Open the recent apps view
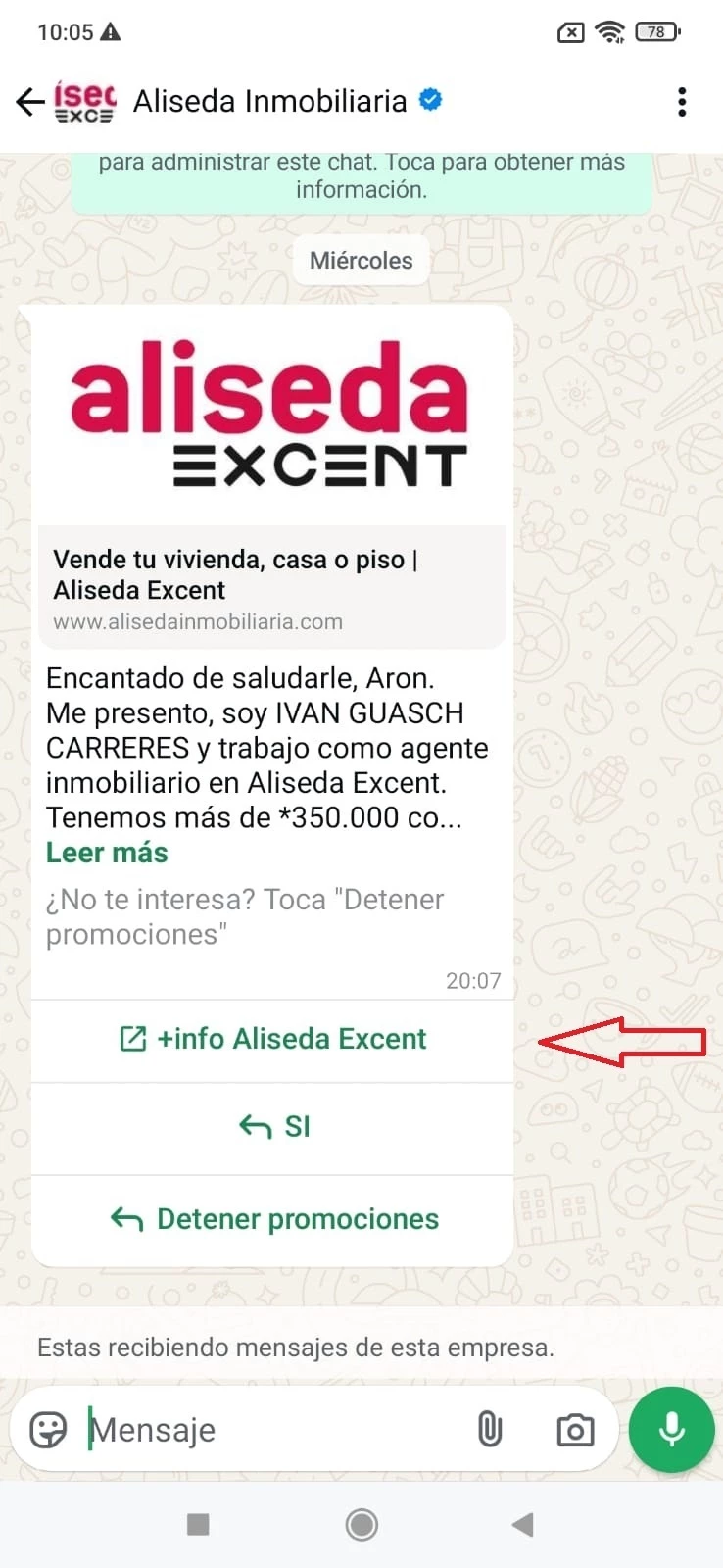Image resolution: width=723 pixels, height=1568 pixels. coord(198,1524)
